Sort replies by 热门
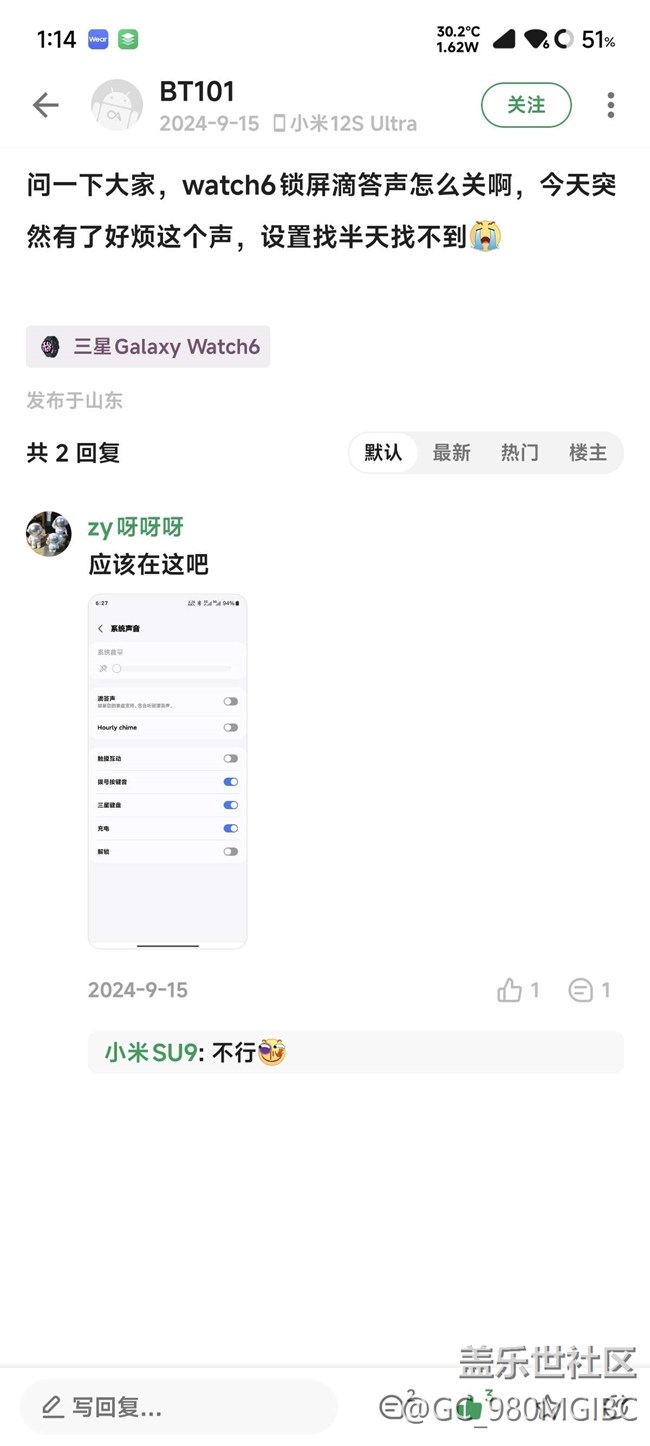This screenshot has height=1446, width=650. (x=519, y=453)
